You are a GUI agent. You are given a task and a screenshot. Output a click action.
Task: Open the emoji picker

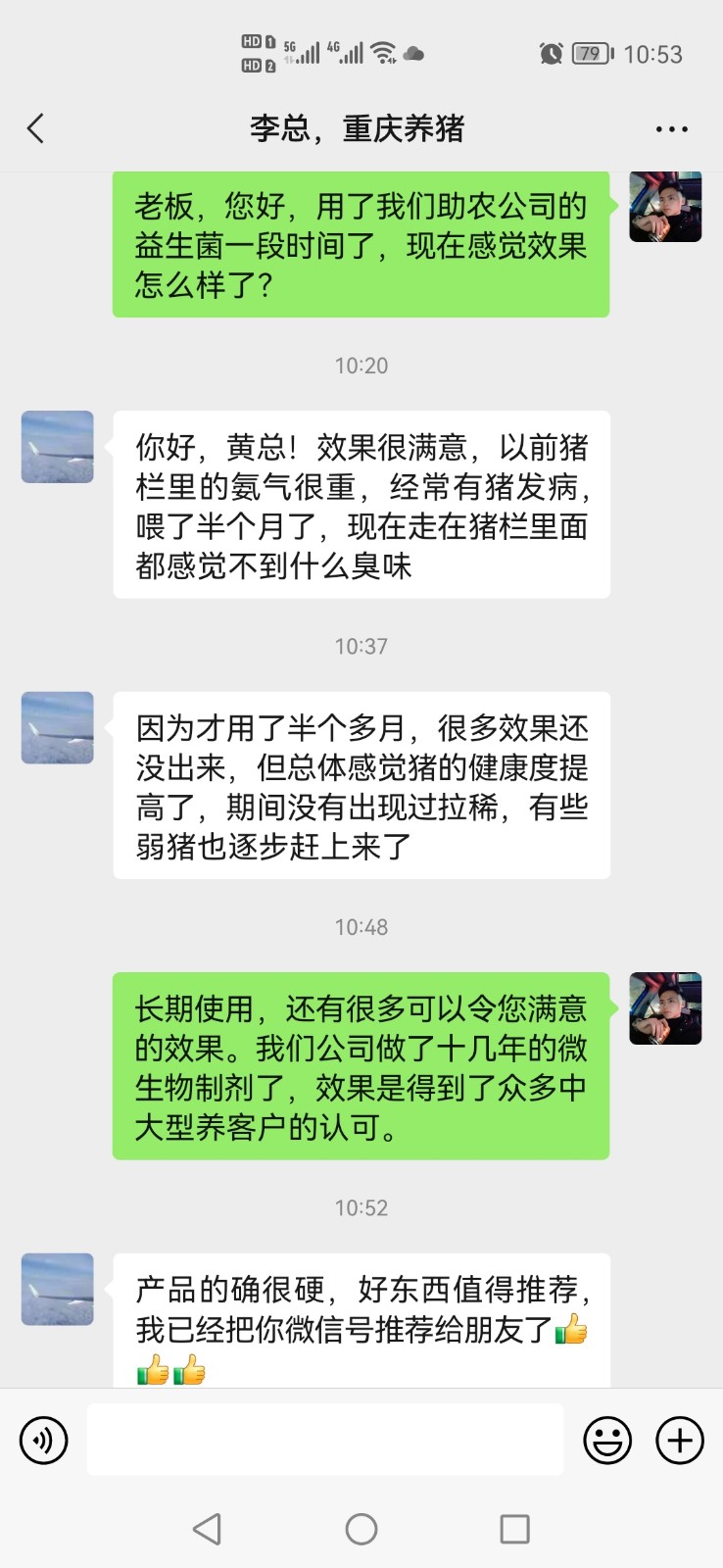(x=607, y=1440)
